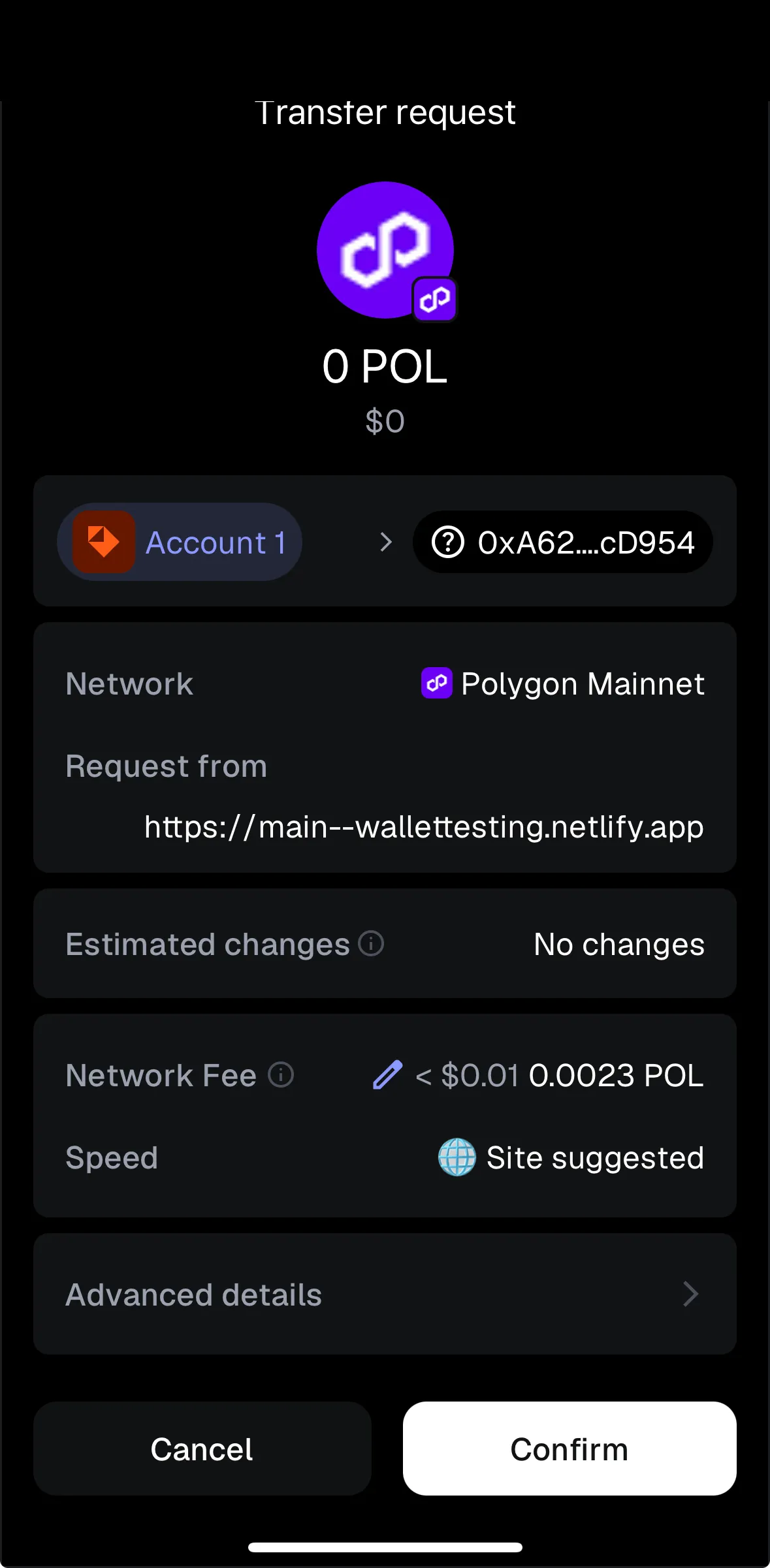Screen dimensions: 770x1568
Task: Tap the 0 POL amount display
Action: coord(385,367)
